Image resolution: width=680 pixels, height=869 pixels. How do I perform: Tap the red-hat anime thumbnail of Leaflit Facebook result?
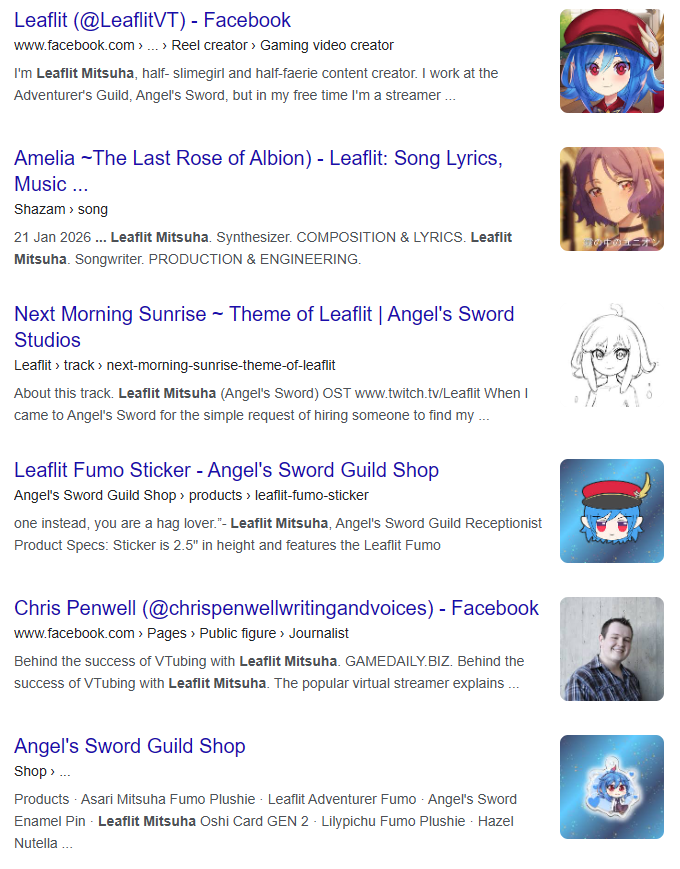click(611, 61)
